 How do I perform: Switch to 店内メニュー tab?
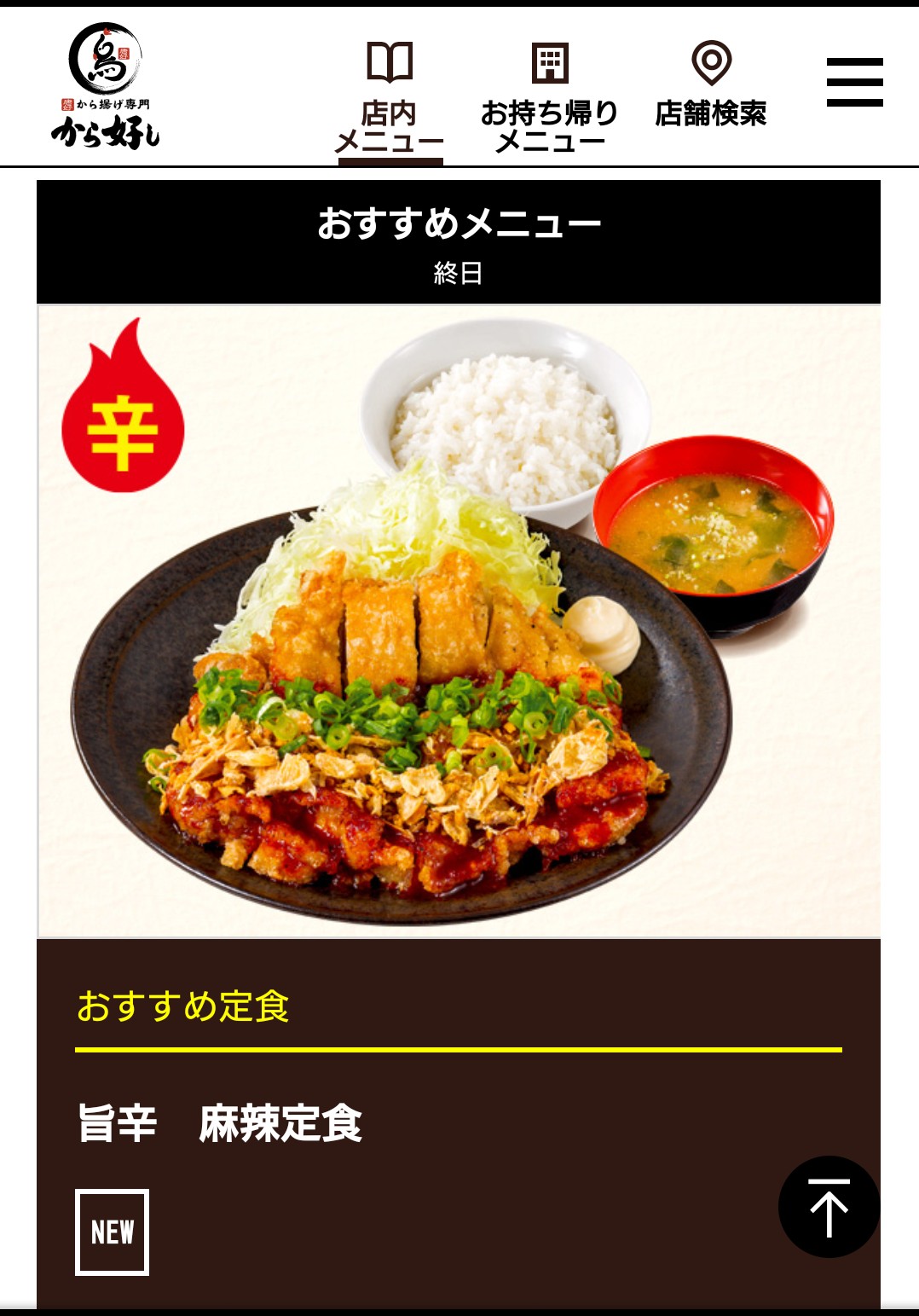pyautogui.click(x=390, y=96)
